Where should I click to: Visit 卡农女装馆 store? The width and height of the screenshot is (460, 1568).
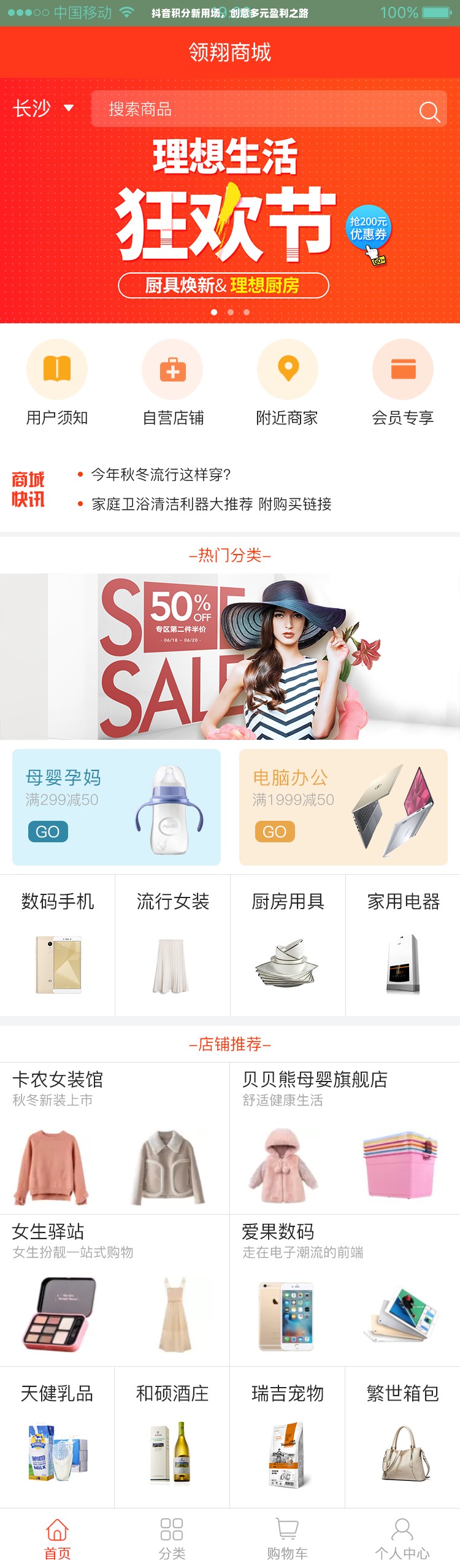tap(115, 1137)
